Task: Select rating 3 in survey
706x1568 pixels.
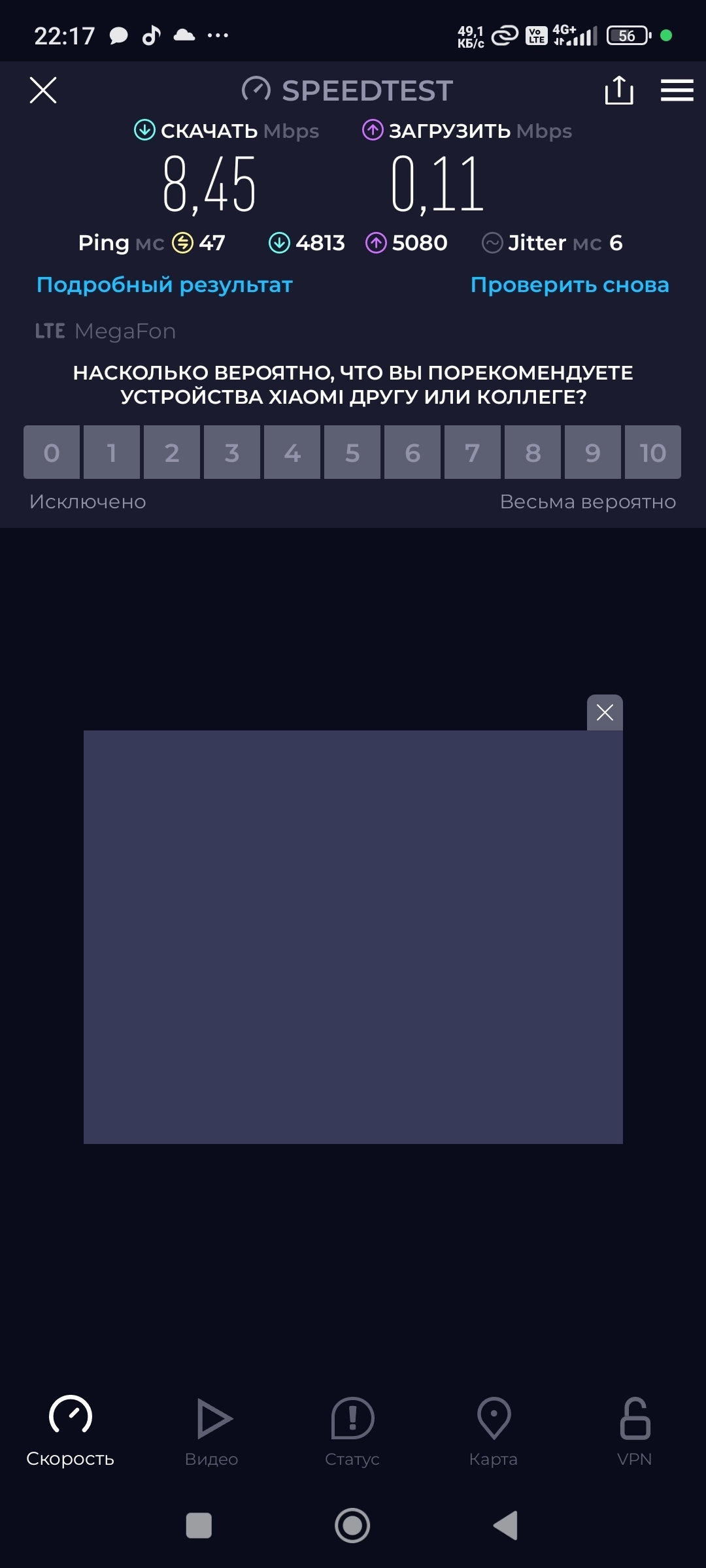Action: coord(232,452)
